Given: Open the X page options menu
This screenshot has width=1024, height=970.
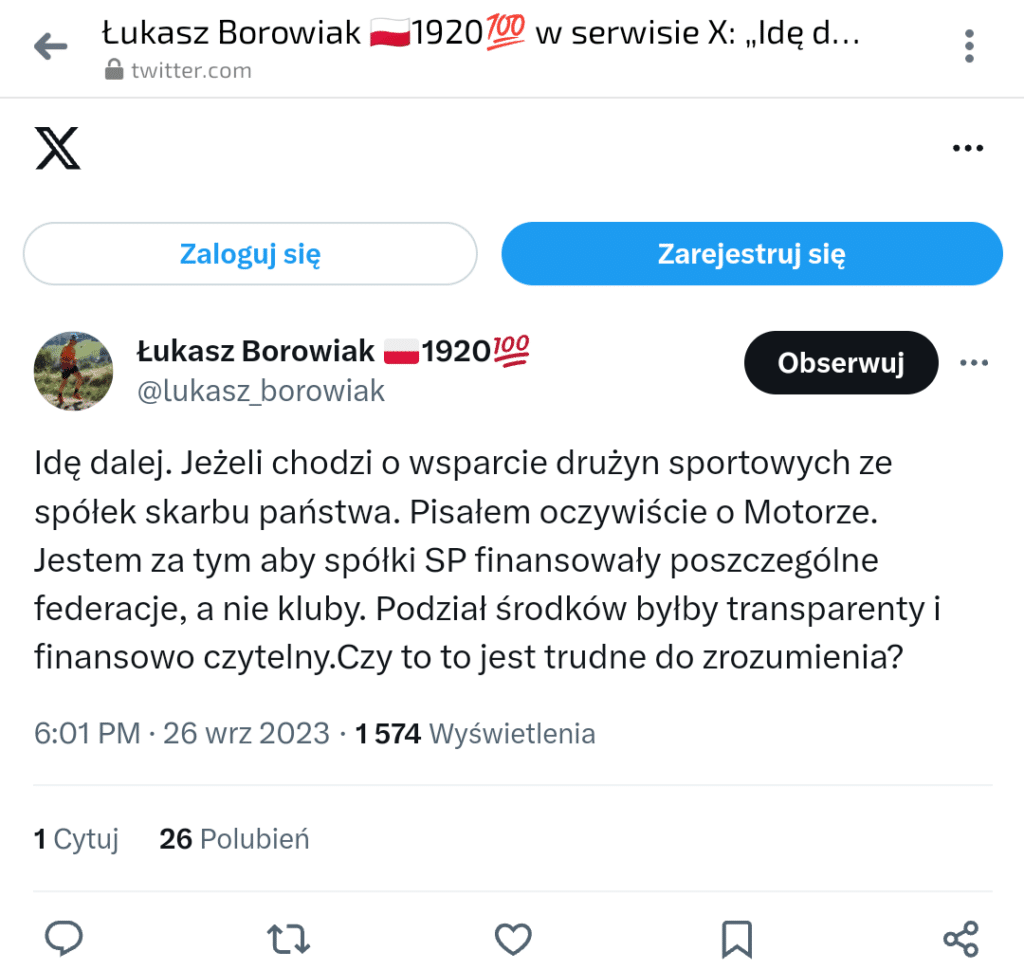Looking at the screenshot, I should click(967, 149).
